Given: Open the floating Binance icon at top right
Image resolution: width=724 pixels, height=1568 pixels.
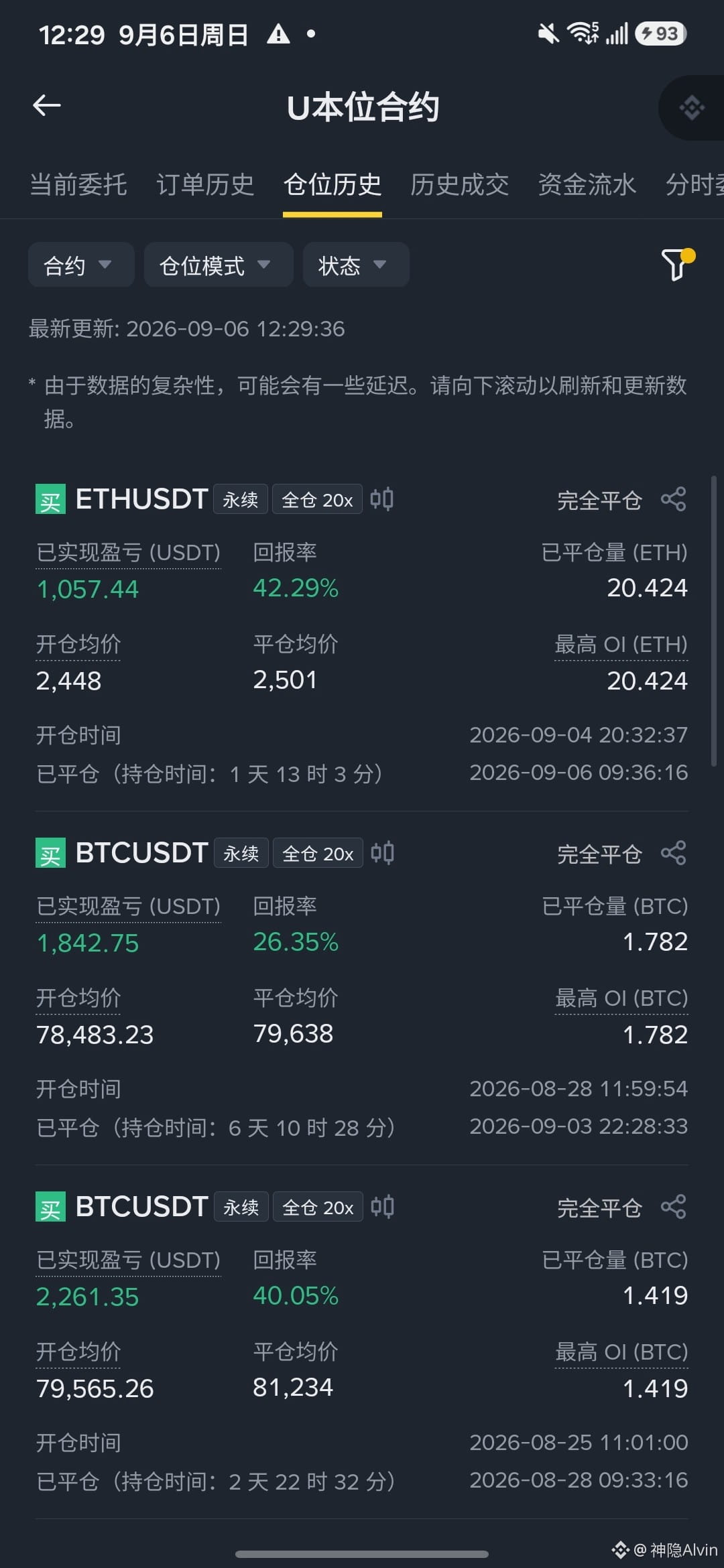Looking at the screenshot, I should click(x=692, y=107).
